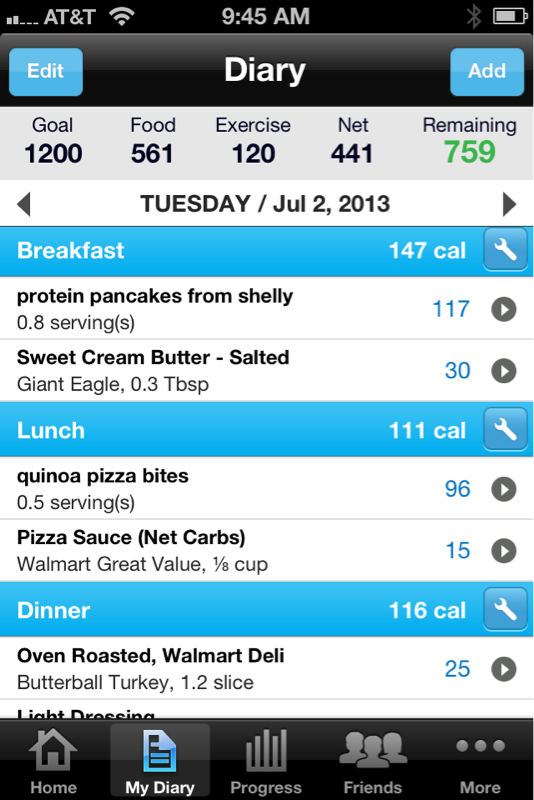This screenshot has height=800, width=534.
Task: Open protein pancakes from shelly entry
Action: [267, 309]
